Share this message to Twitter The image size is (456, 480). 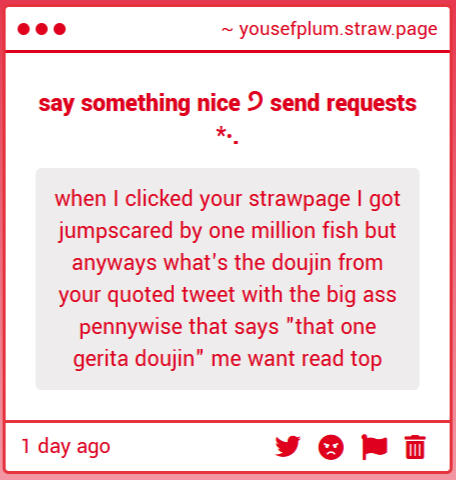288,446
